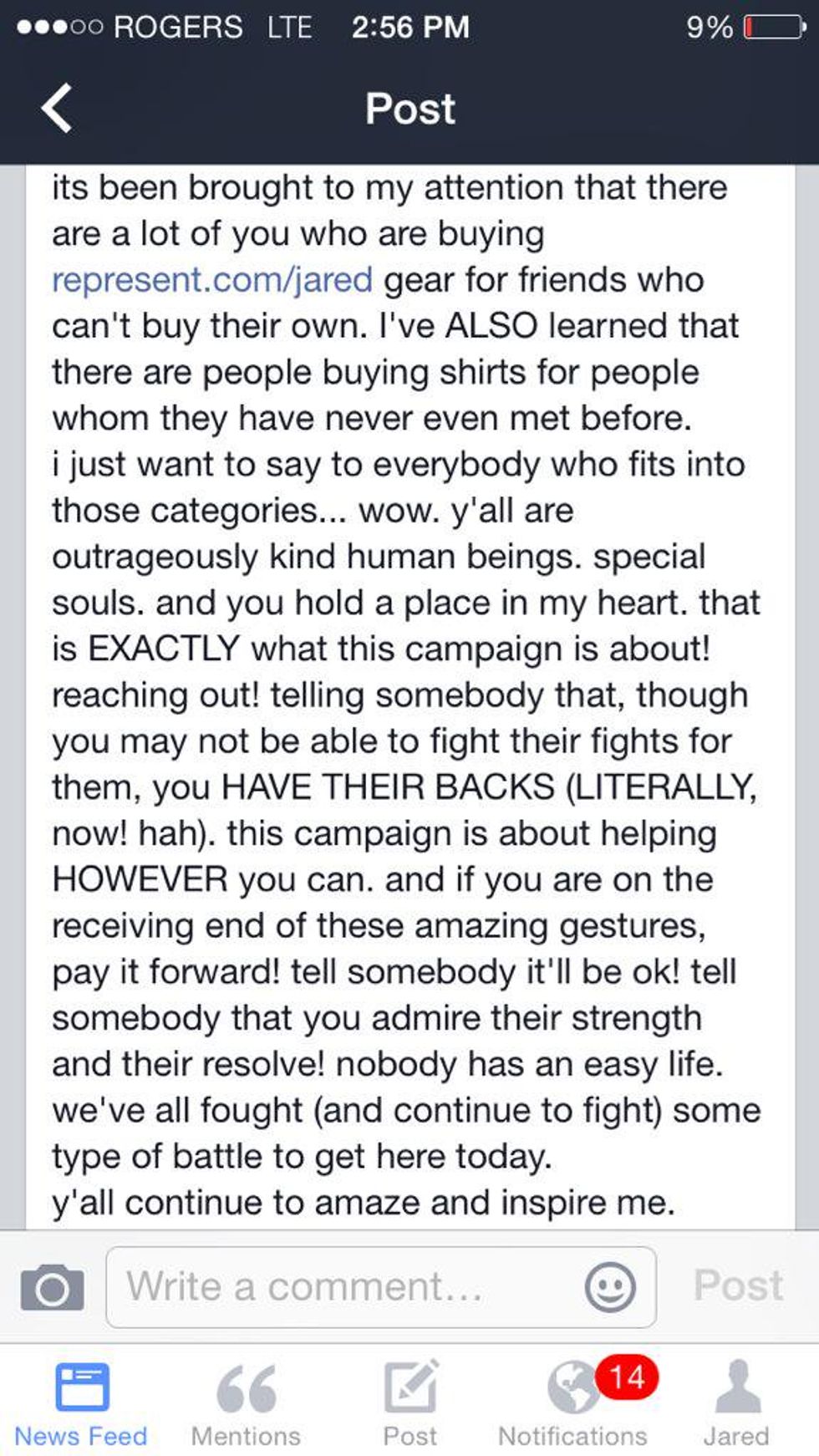The width and height of the screenshot is (819, 1456).
Task: Go back using the arrow
Action: (57, 109)
